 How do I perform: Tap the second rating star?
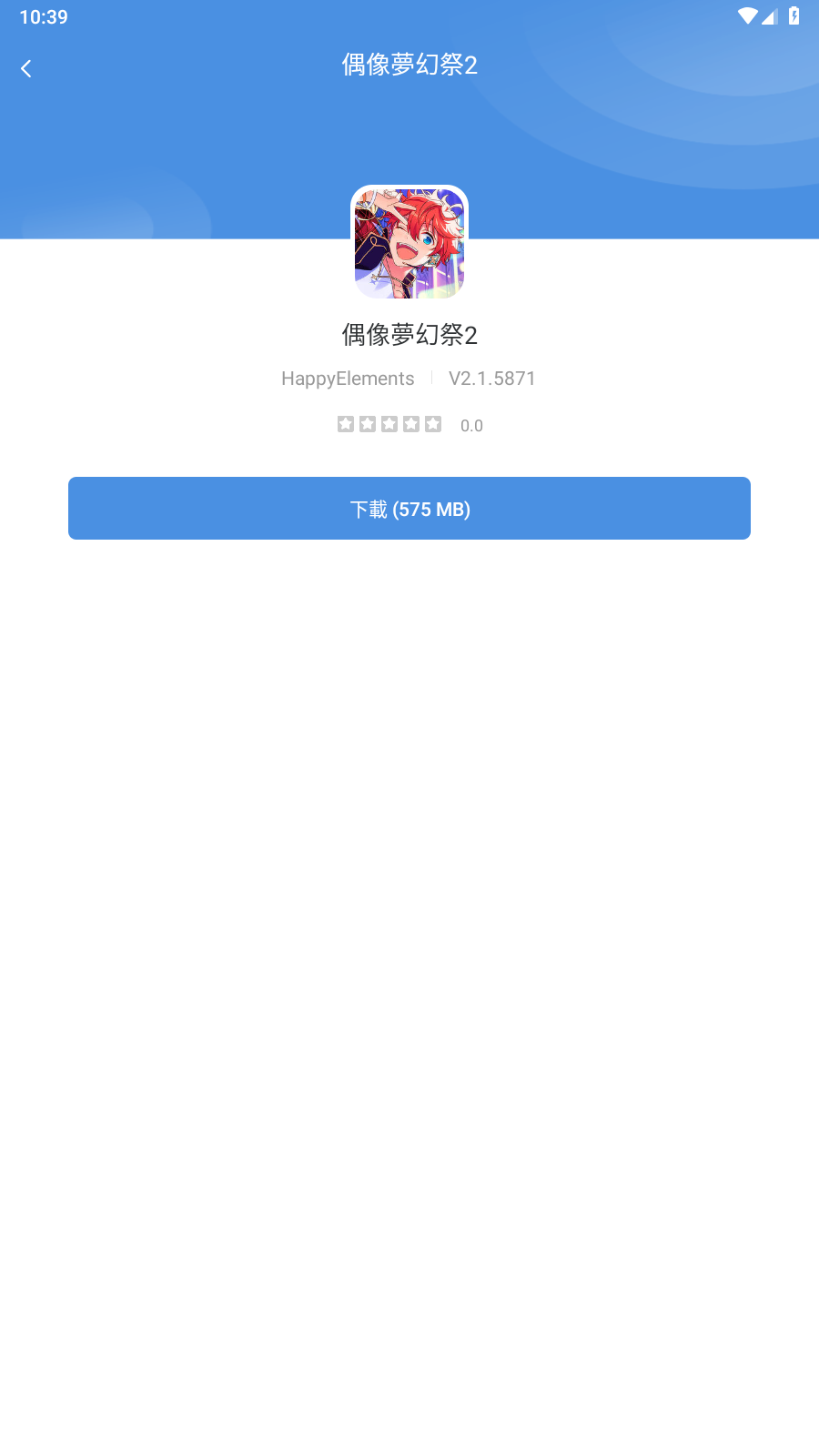[369, 423]
